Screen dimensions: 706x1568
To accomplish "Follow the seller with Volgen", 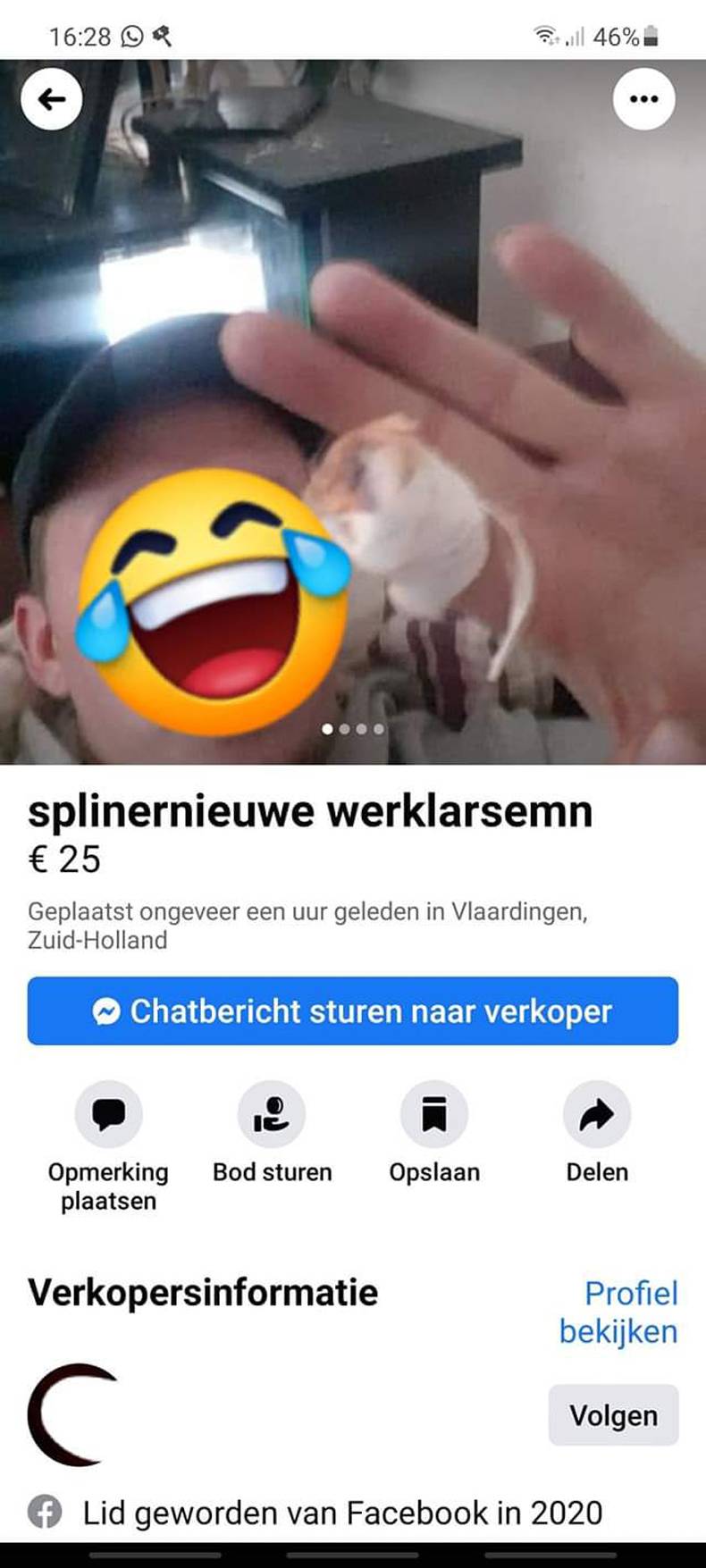I will pos(613,1415).
